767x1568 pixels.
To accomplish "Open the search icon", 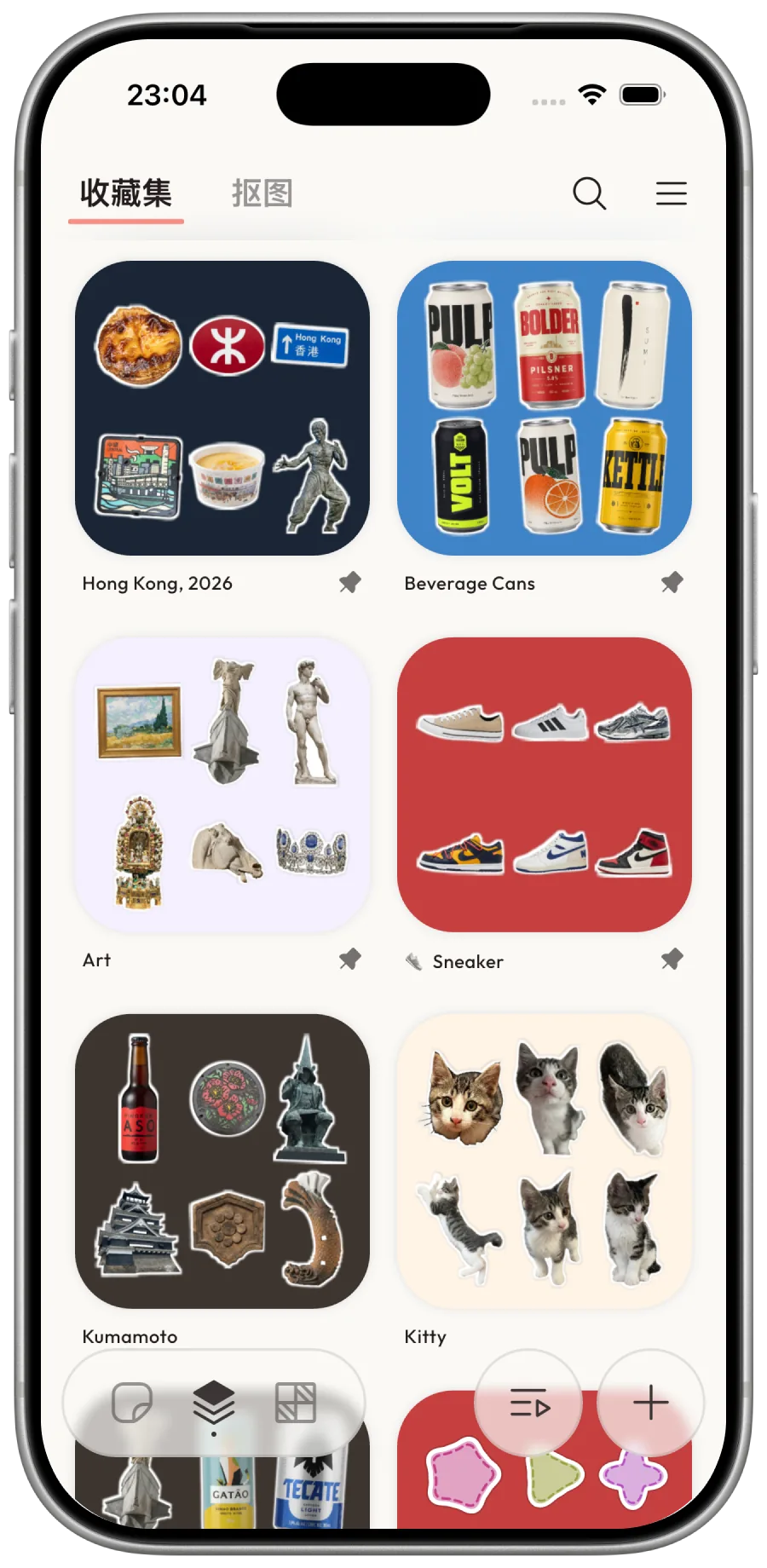I will pos(589,193).
